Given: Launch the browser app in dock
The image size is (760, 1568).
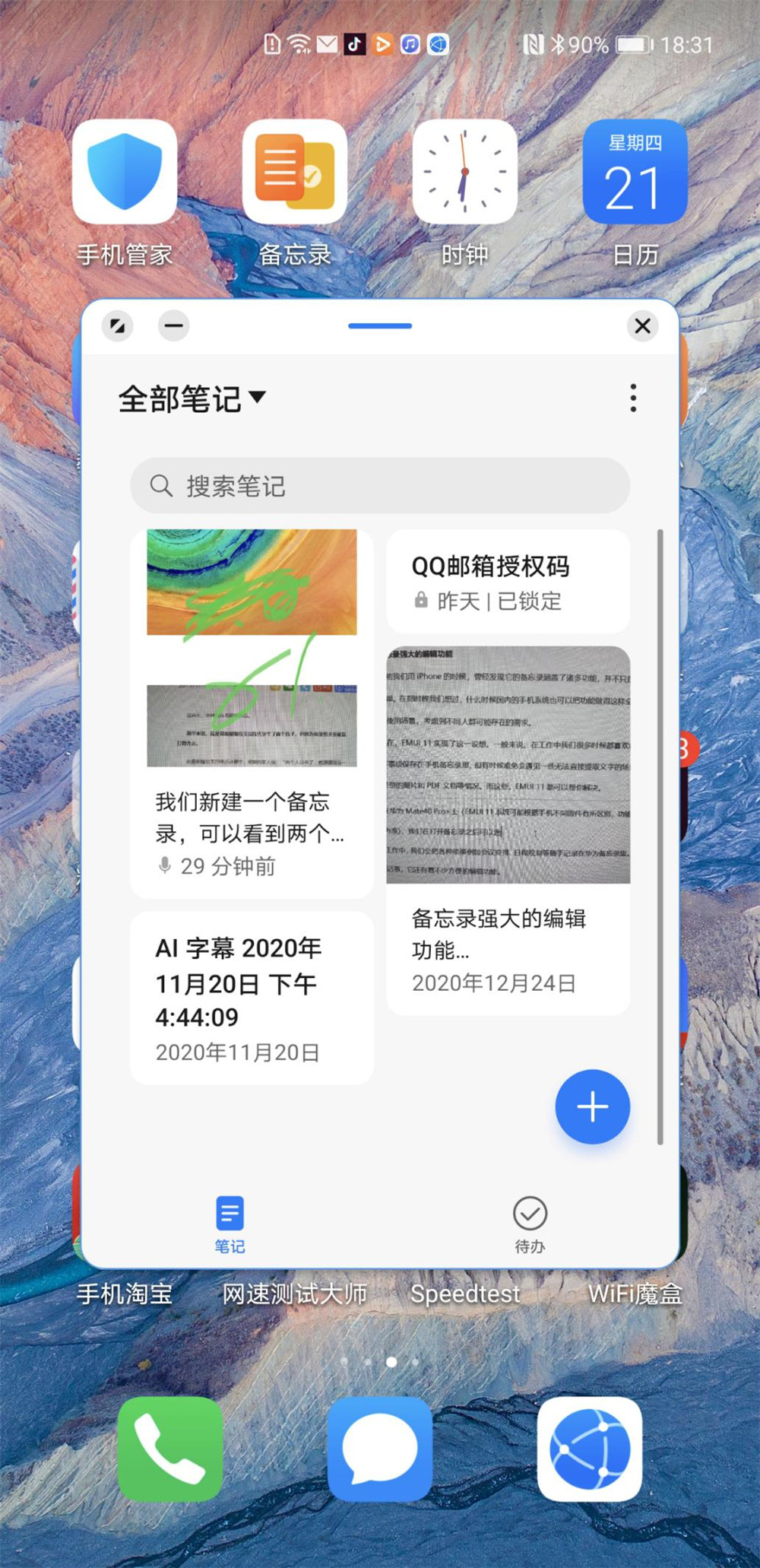Looking at the screenshot, I should [x=590, y=1449].
